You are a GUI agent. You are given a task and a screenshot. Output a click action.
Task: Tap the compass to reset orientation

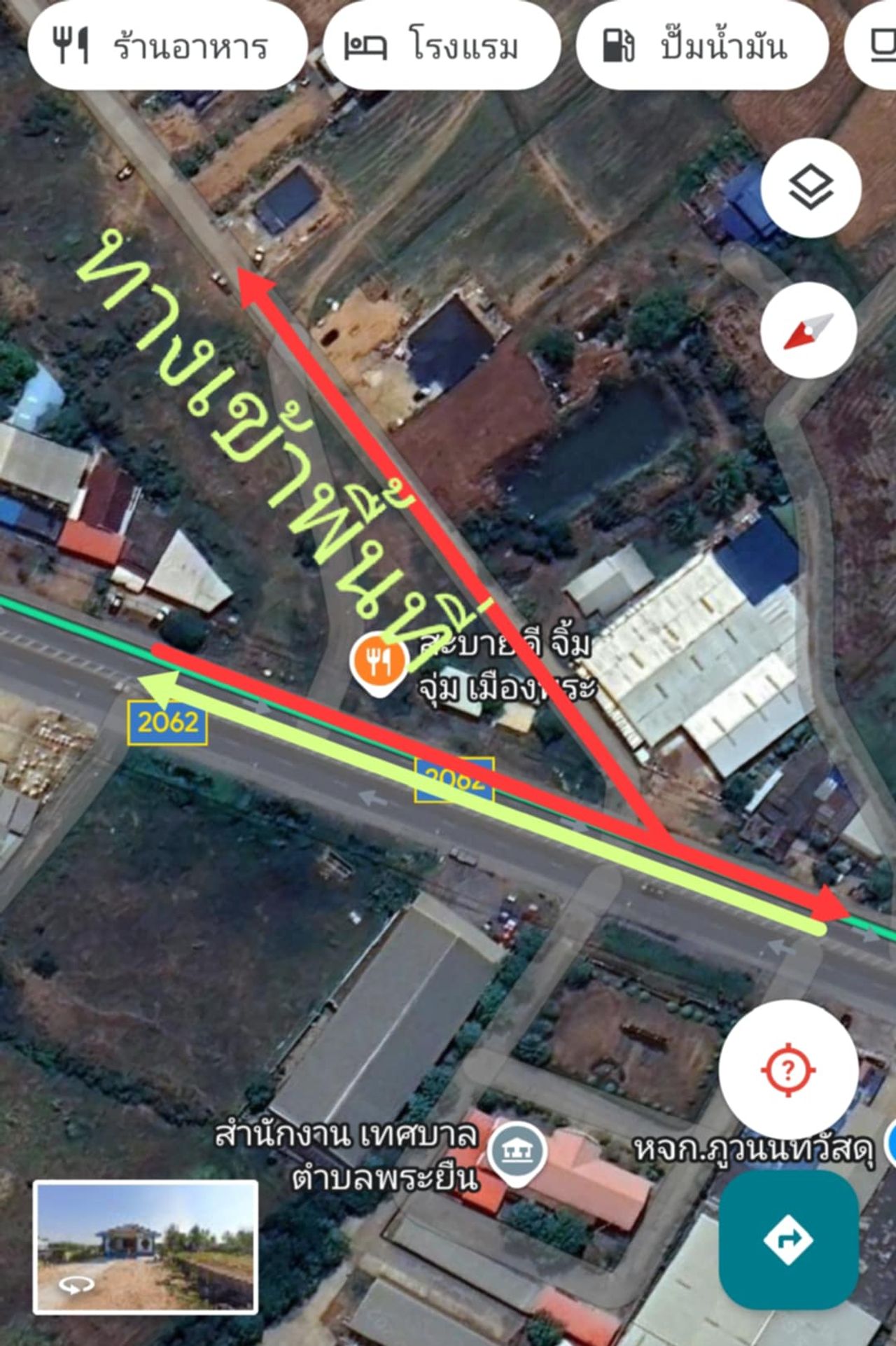(808, 331)
